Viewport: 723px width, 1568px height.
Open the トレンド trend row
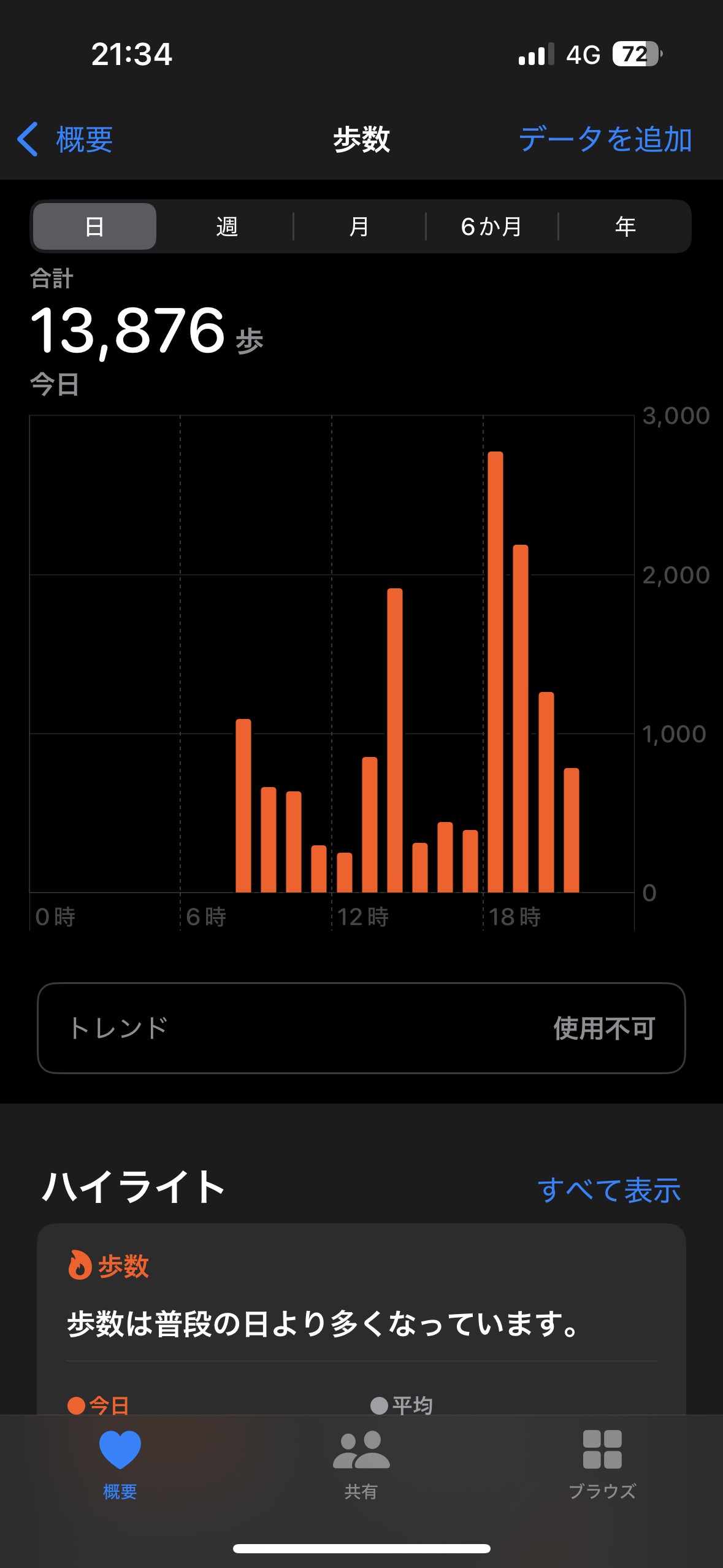click(361, 1028)
